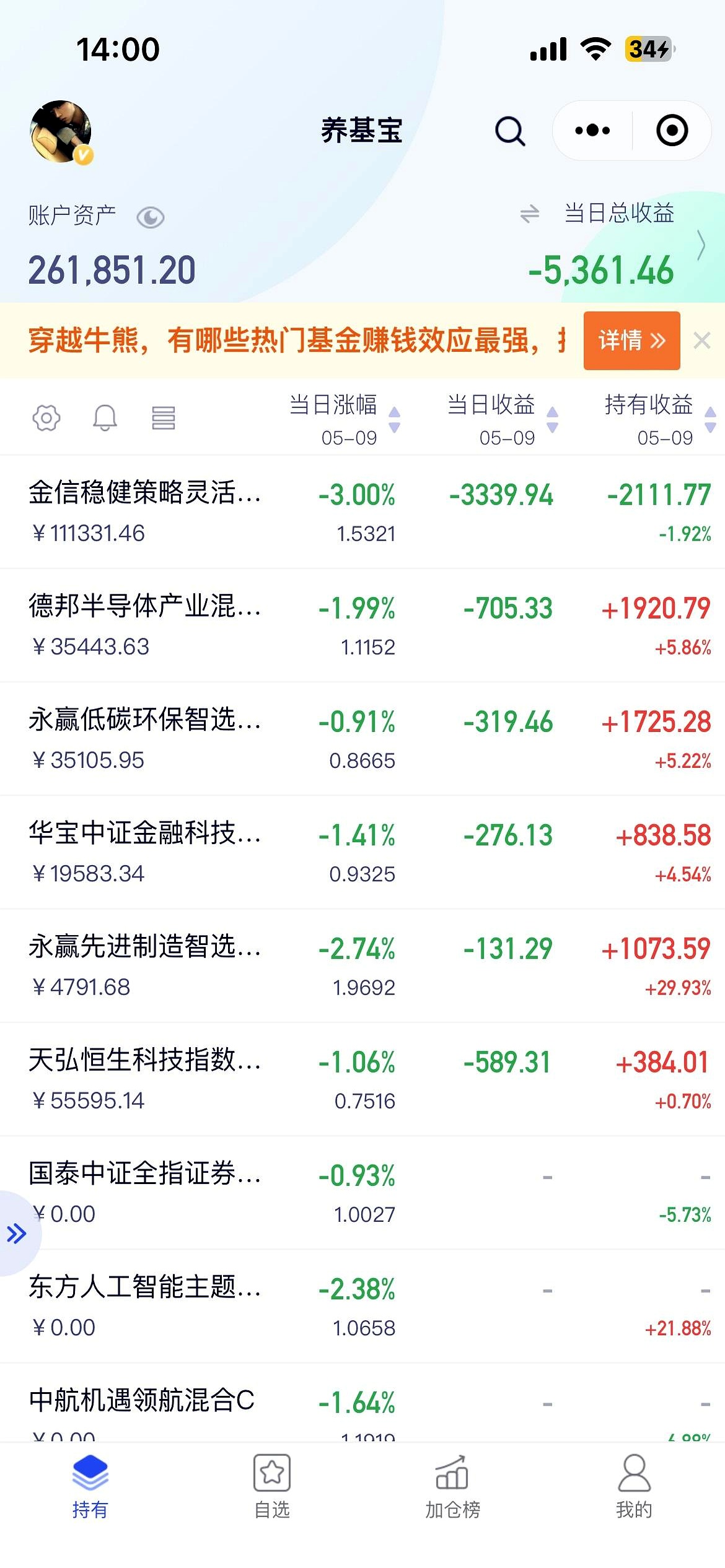
Task: Tap the swap arrows beside 当日总收益
Action: pyautogui.click(x=530, y=214)
